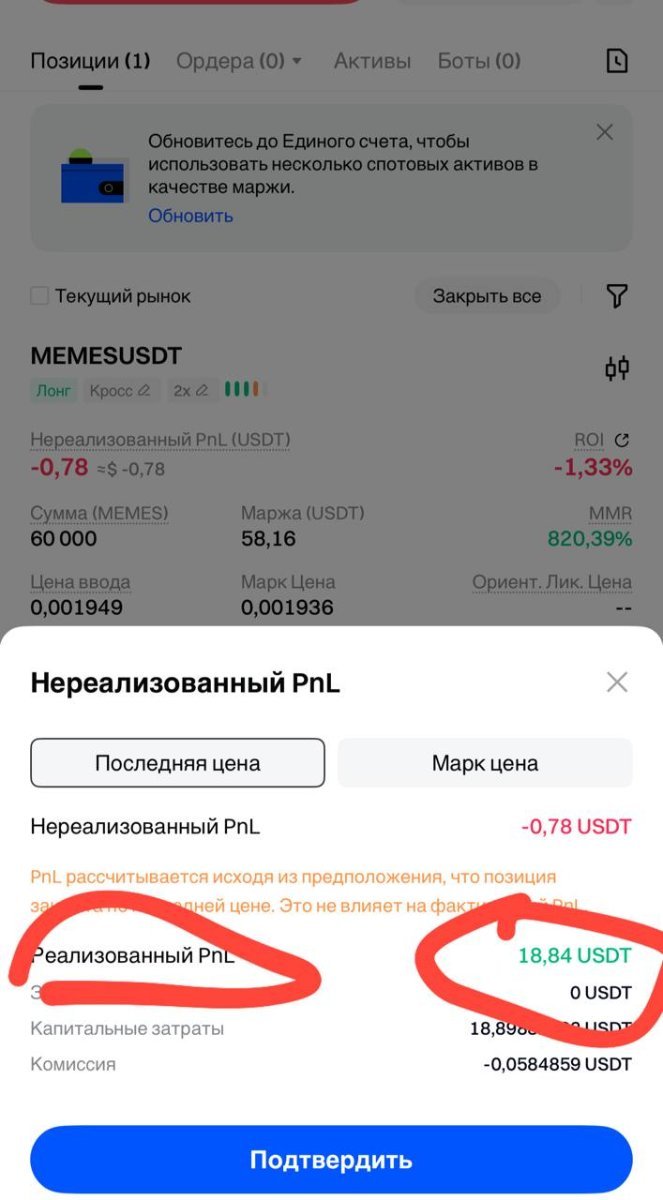The image size is (663, 1200).
Task: Switch to the Активы tab
Action: click(372, 61)
